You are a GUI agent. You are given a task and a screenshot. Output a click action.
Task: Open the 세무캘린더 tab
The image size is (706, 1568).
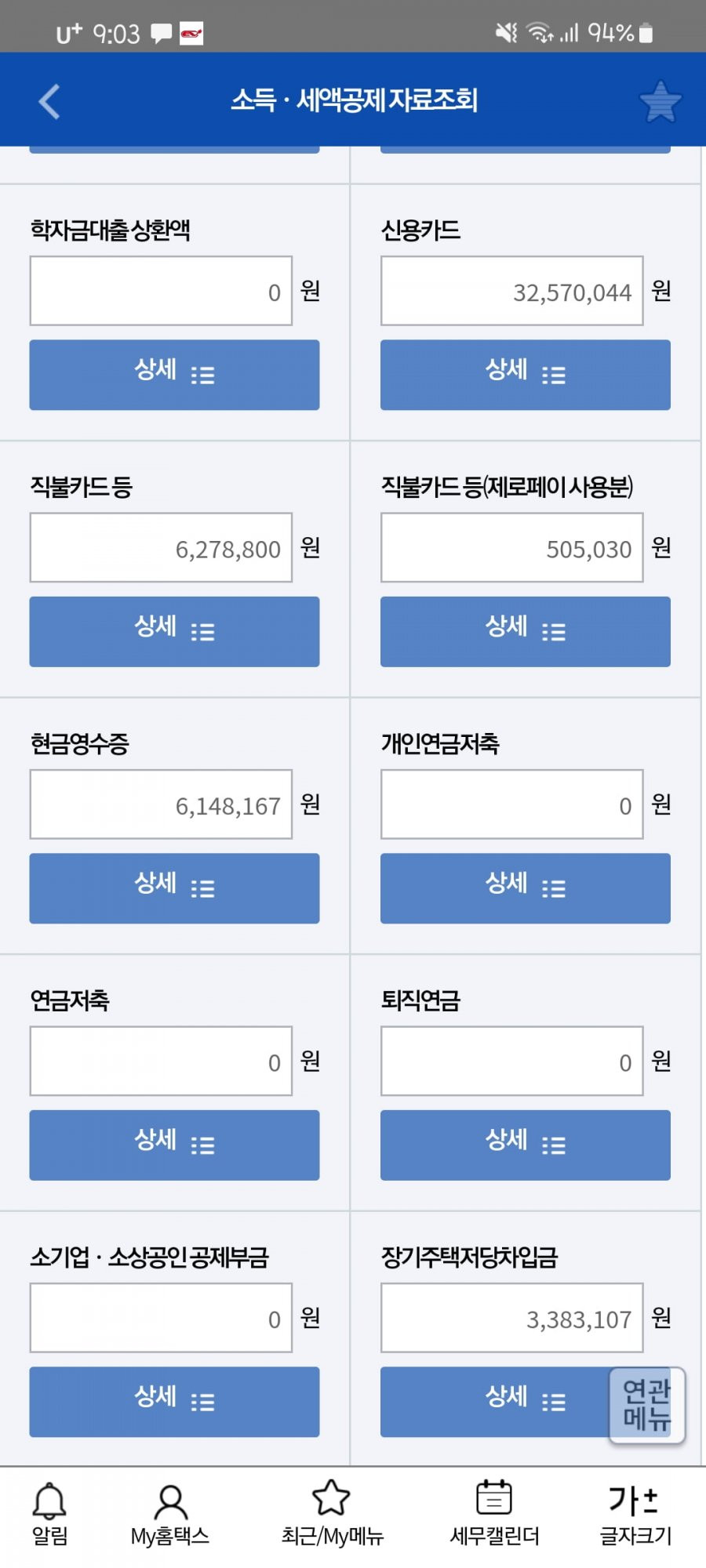tap(494, 1514)
